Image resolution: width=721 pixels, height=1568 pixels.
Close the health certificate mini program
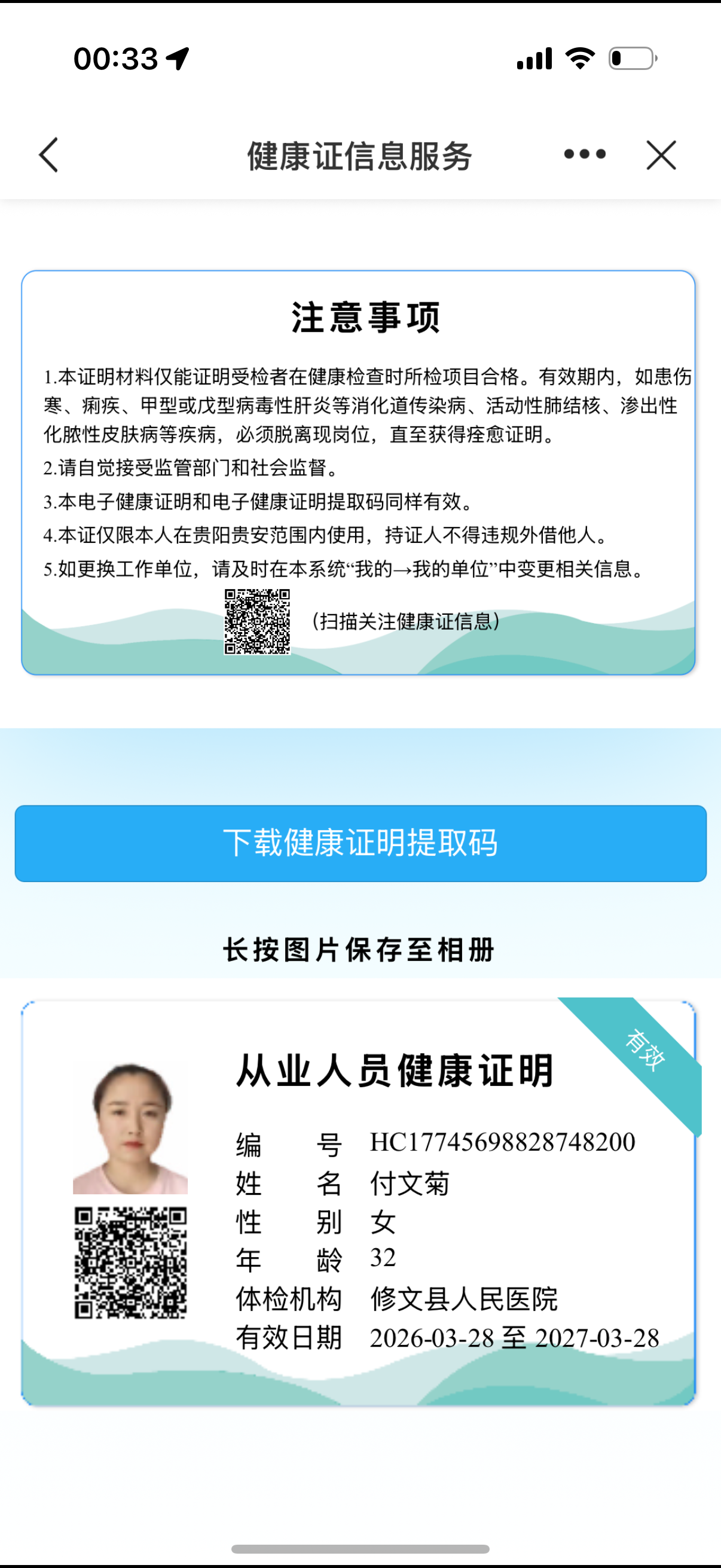click(661, 155)
